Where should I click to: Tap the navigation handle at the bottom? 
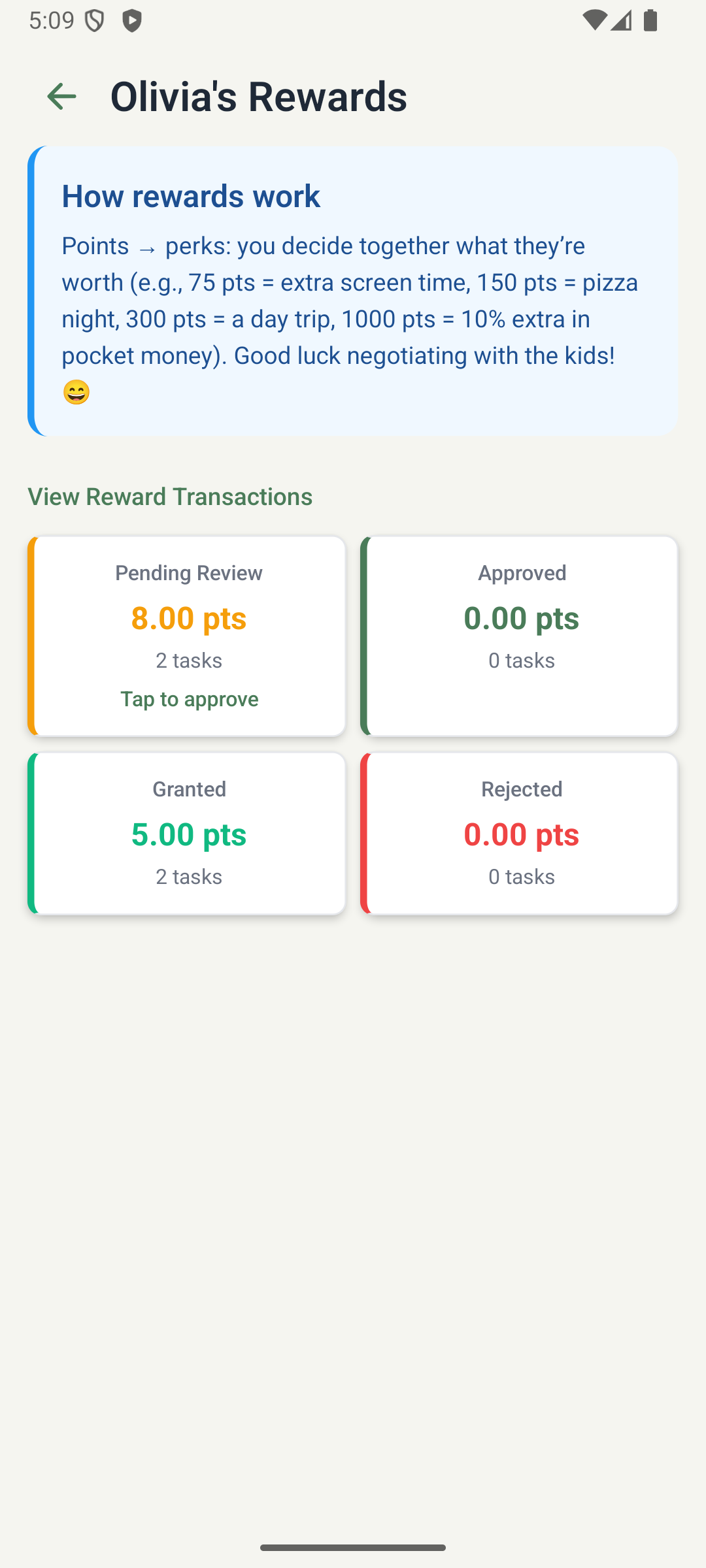click(x=353, y=1546)
